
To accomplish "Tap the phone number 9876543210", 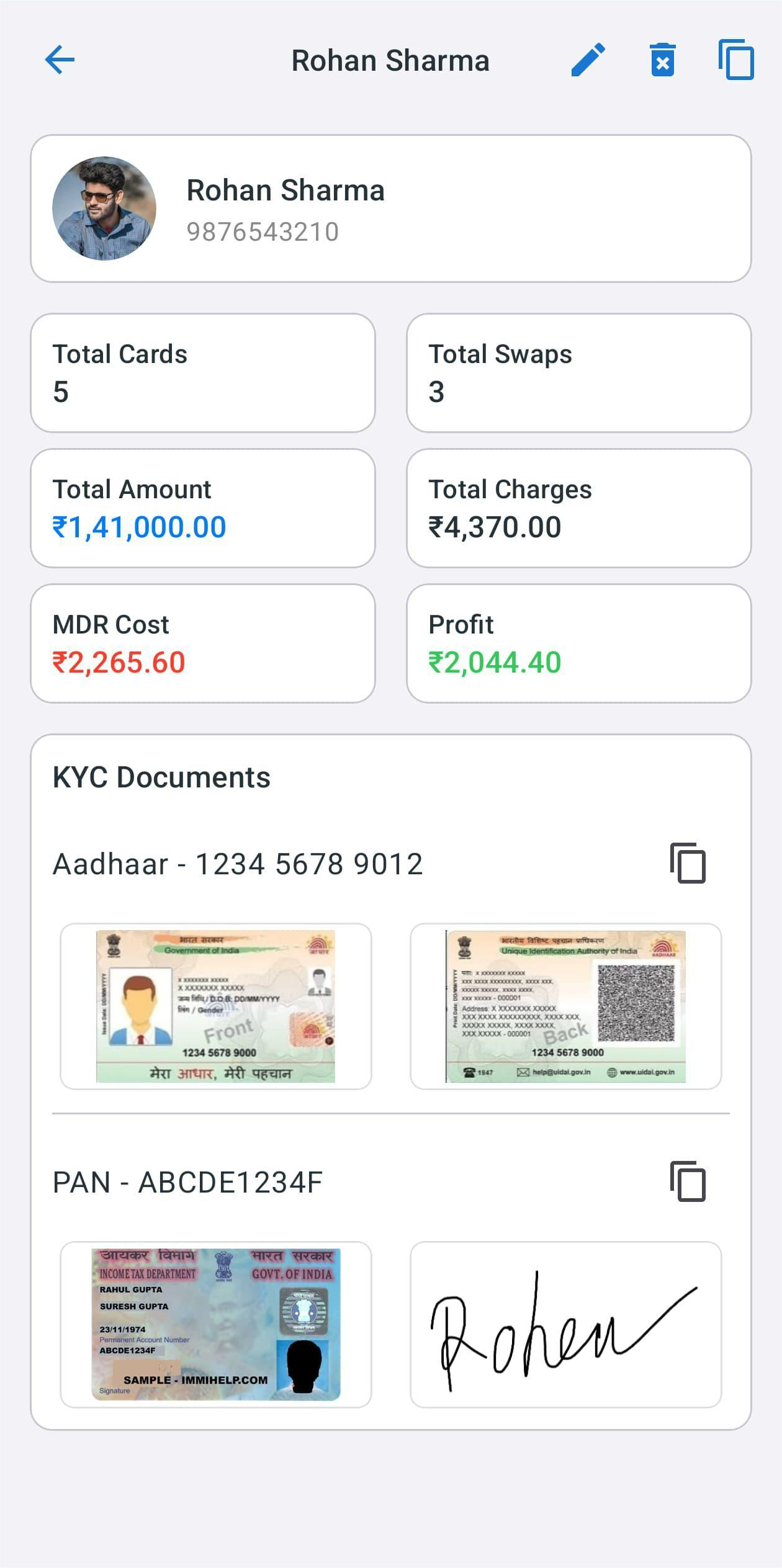I will click(262, 231).
